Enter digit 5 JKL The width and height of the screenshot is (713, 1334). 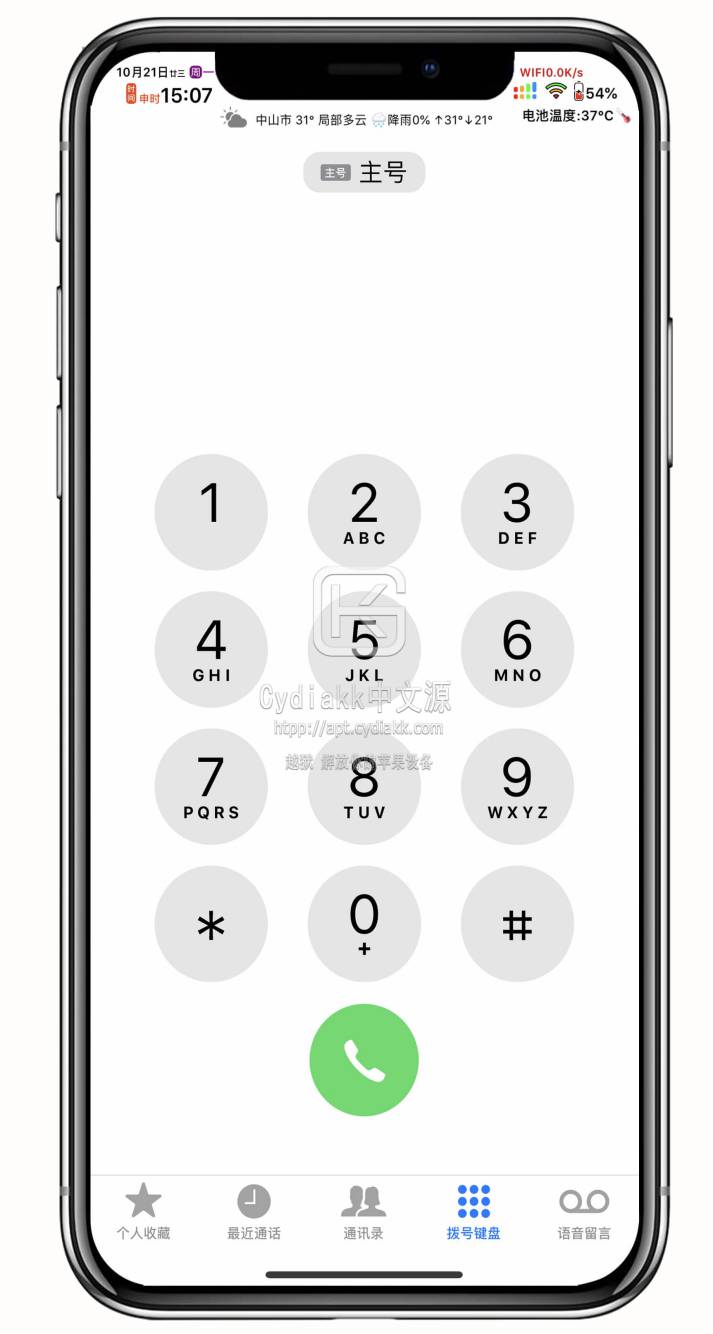364,649
